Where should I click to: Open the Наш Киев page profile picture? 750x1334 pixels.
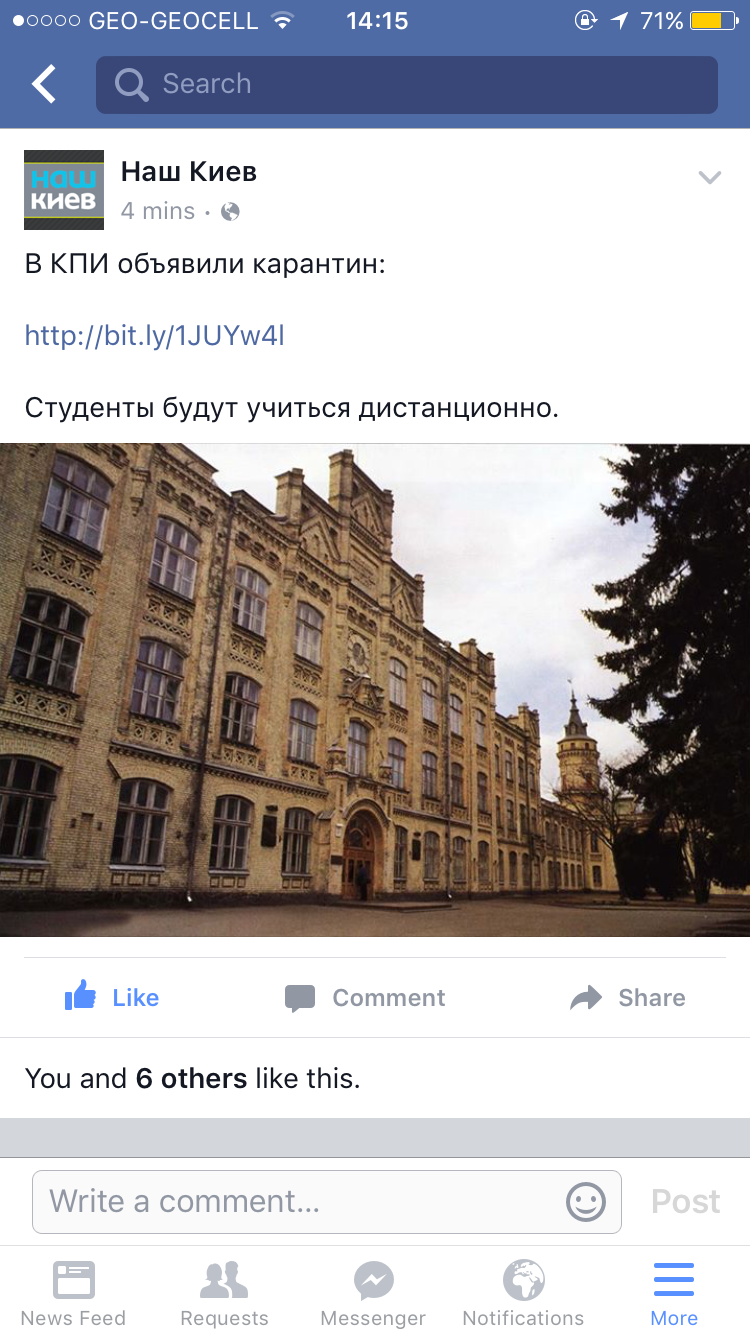click(64, 190)
